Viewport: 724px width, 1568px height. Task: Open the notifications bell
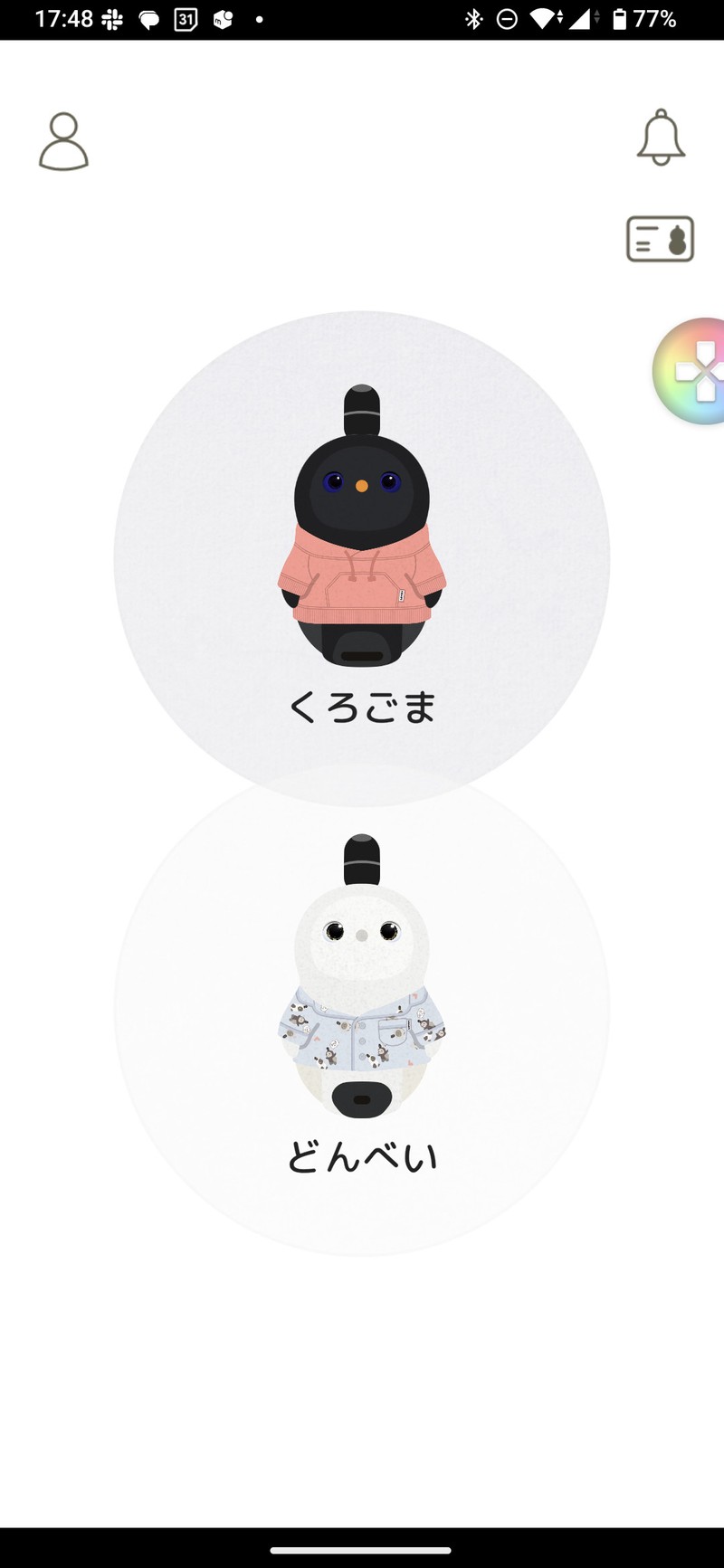click(661, 138)
